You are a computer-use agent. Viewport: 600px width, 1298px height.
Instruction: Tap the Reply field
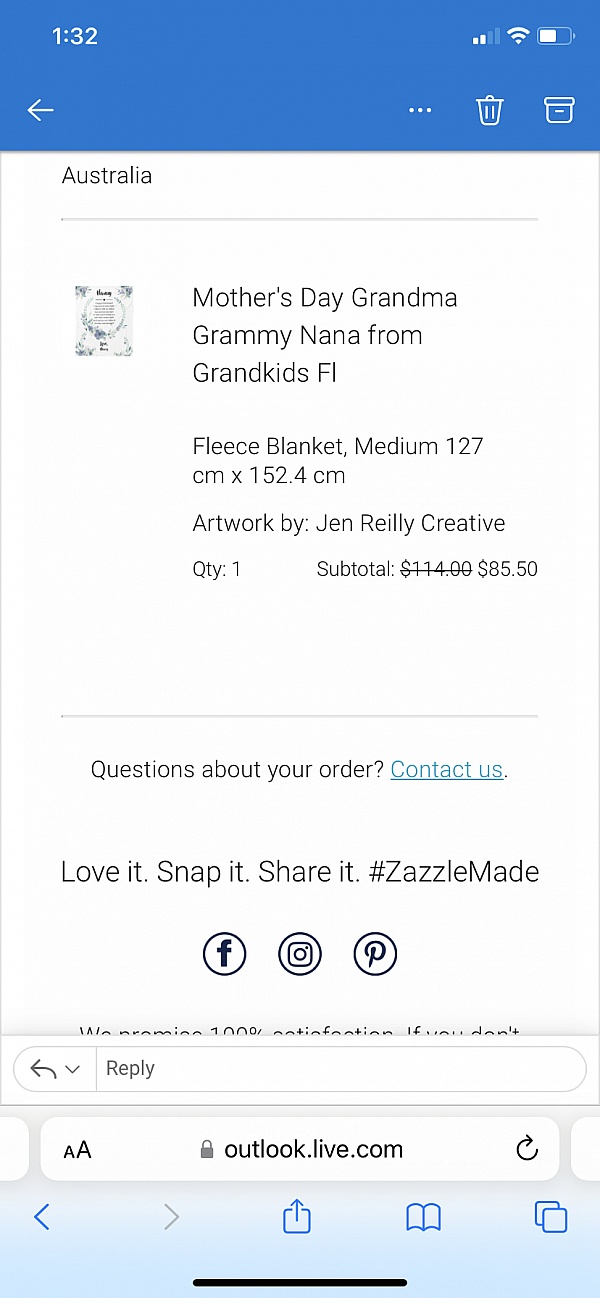[340, 1069]
